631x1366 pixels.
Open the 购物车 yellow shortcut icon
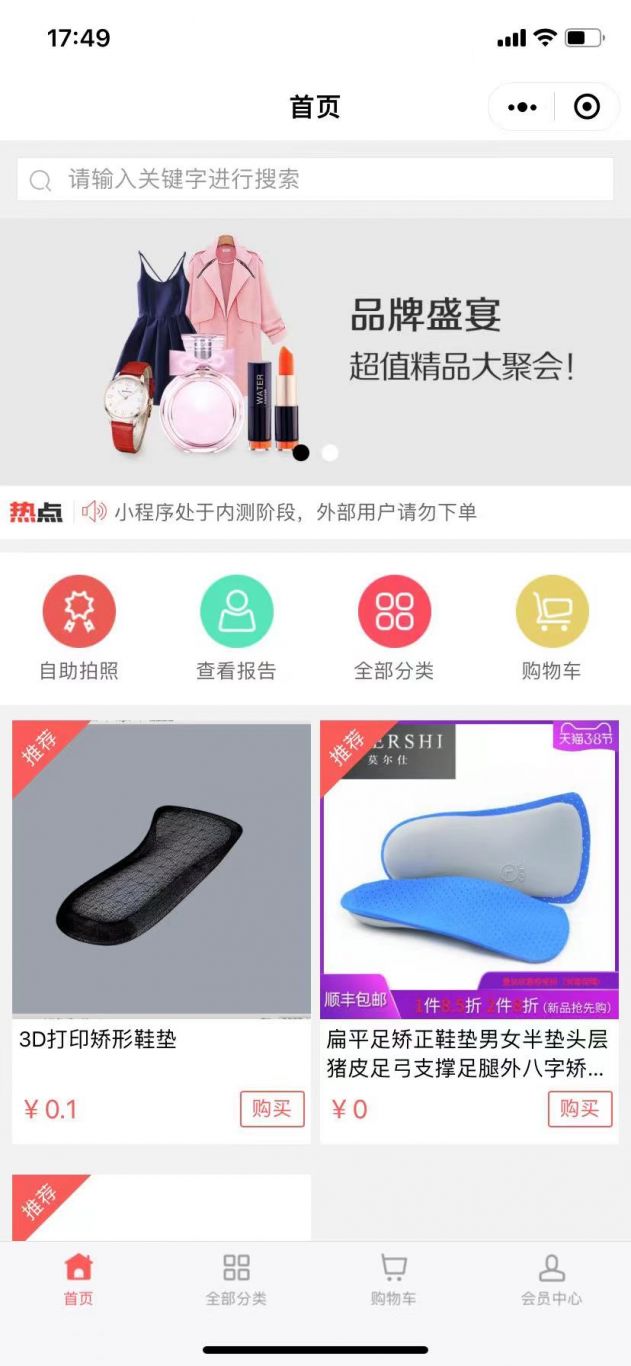552,611
